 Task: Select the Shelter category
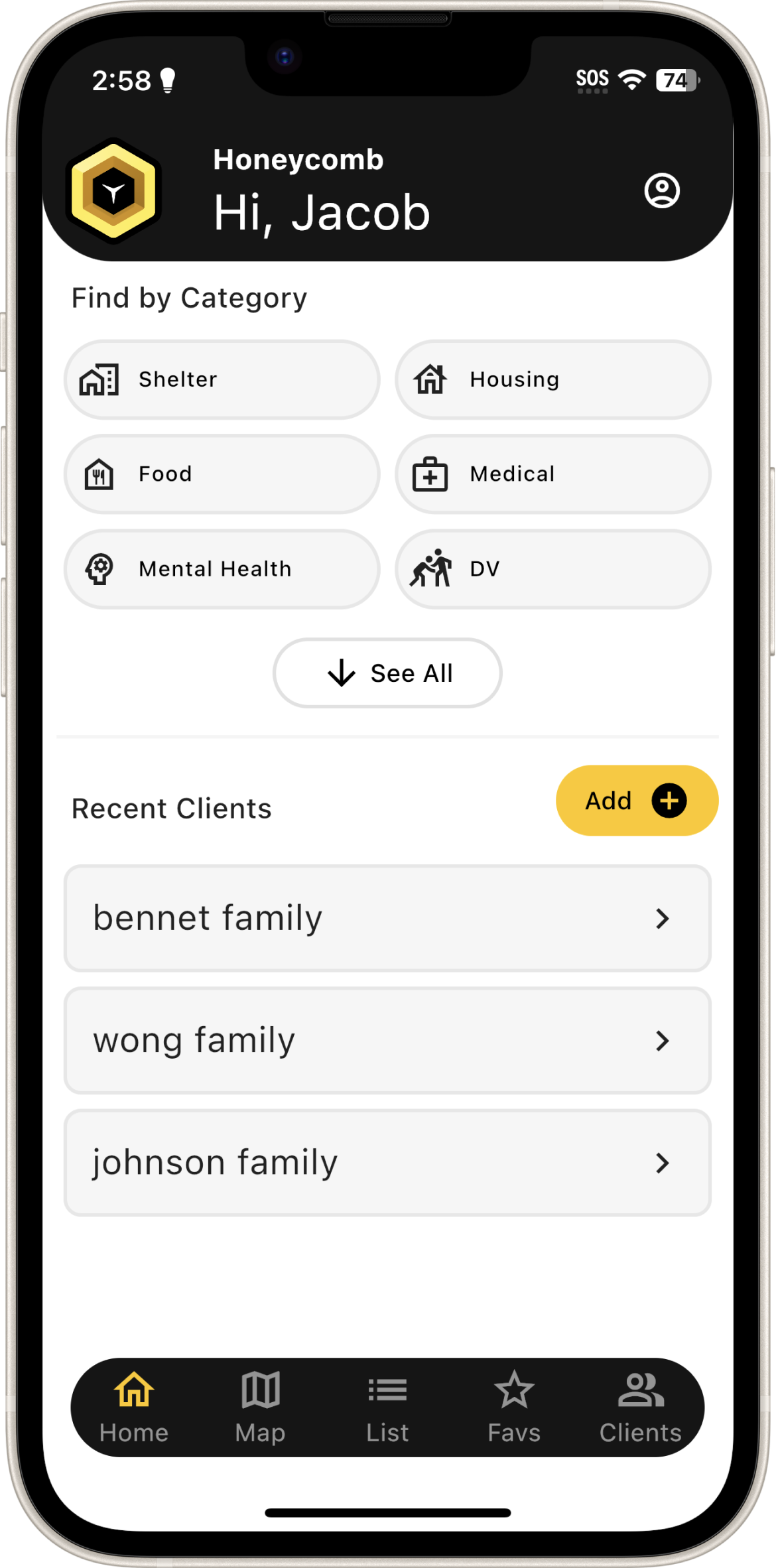point(222,379)
